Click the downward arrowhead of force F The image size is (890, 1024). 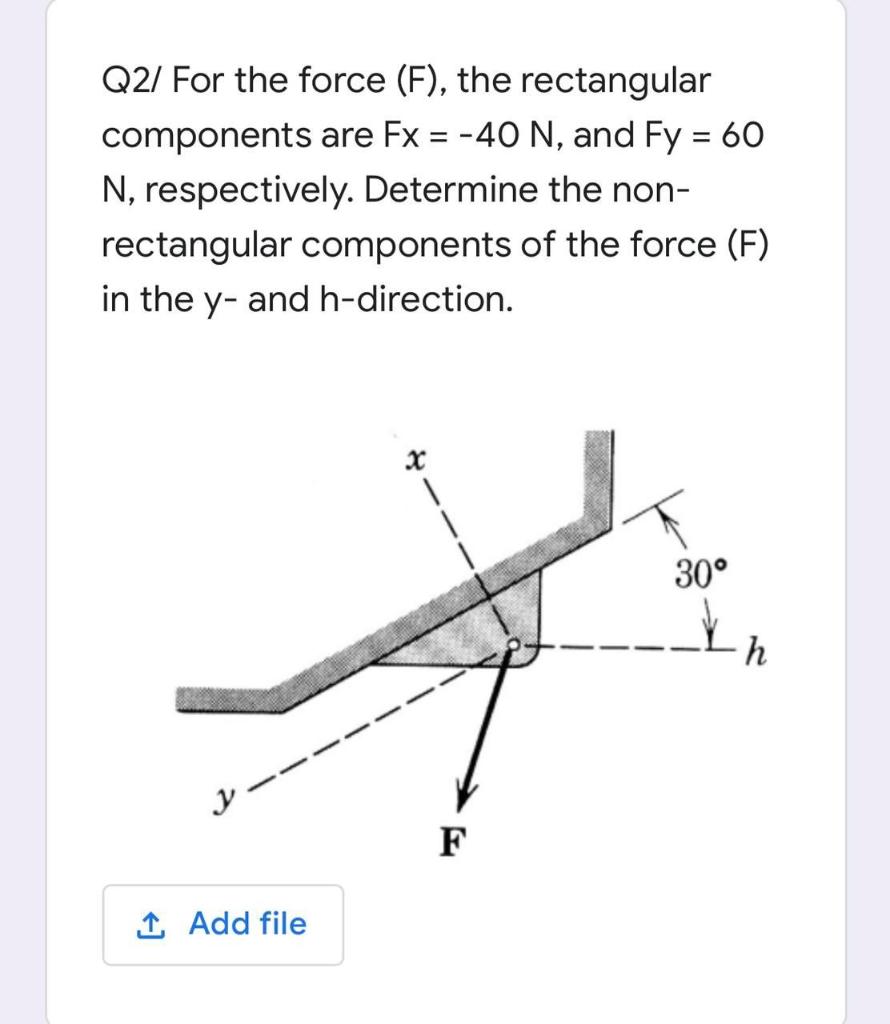pyautogui.click(x=464, y=790)
